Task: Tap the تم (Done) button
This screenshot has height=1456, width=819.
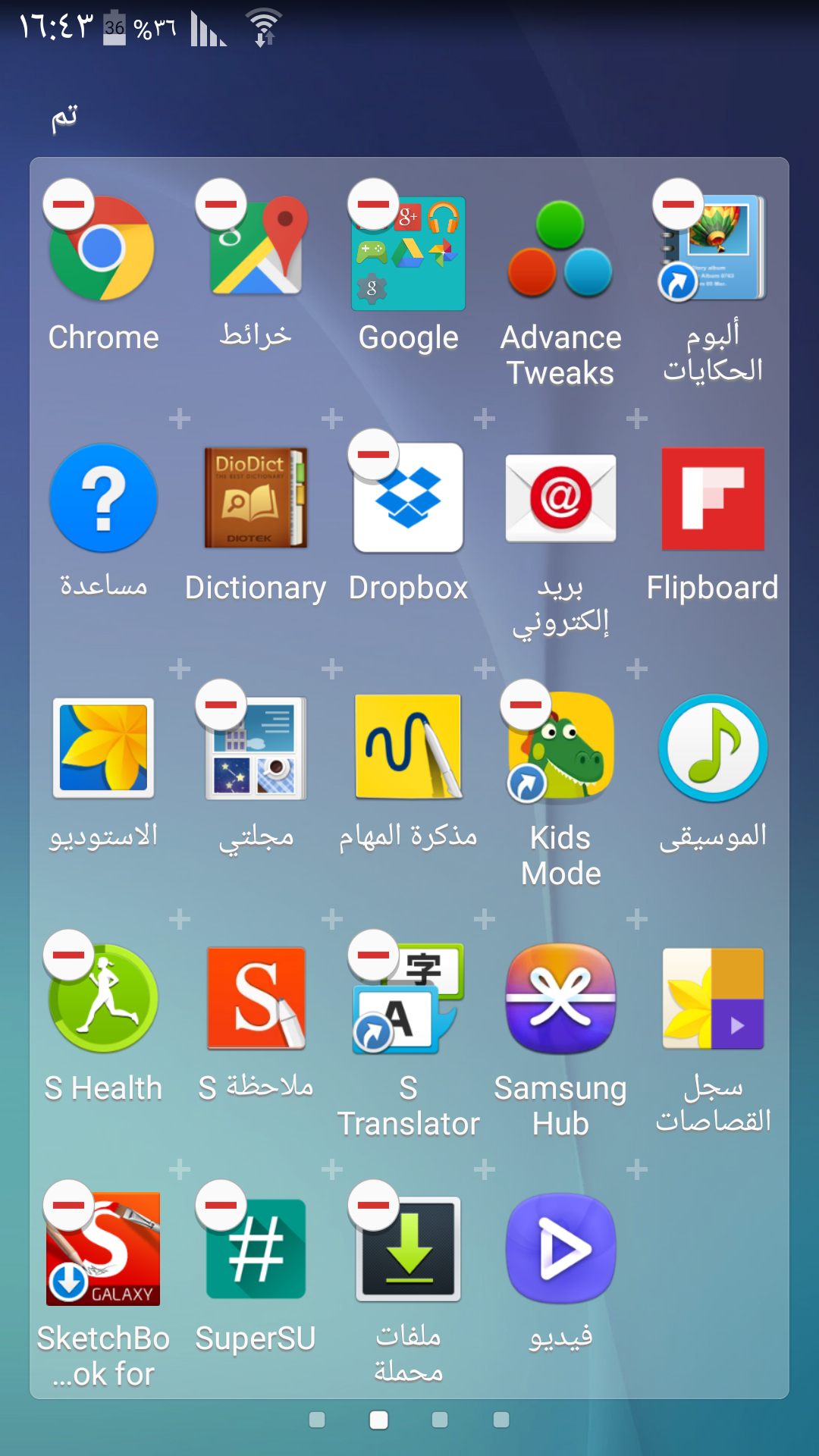Action: point(64,118)
